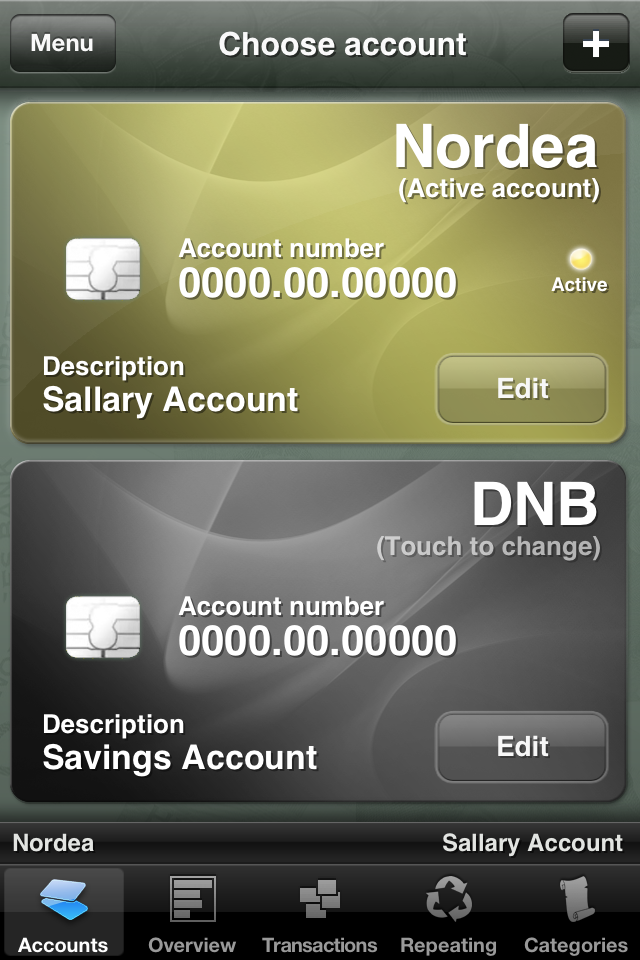The image size is (640, 960).
Task: Go to the Repeating tab
Action: tap(448, 914)
